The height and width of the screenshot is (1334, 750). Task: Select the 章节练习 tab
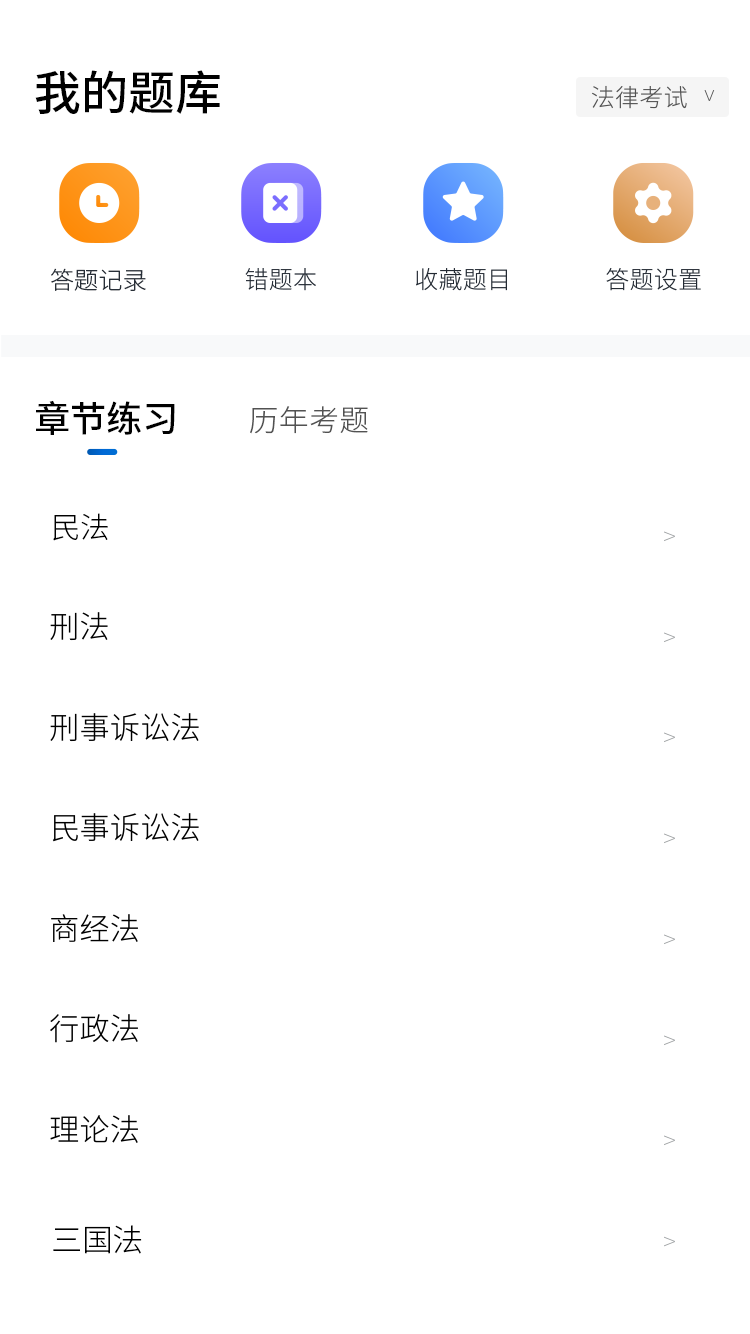[105, 420]
